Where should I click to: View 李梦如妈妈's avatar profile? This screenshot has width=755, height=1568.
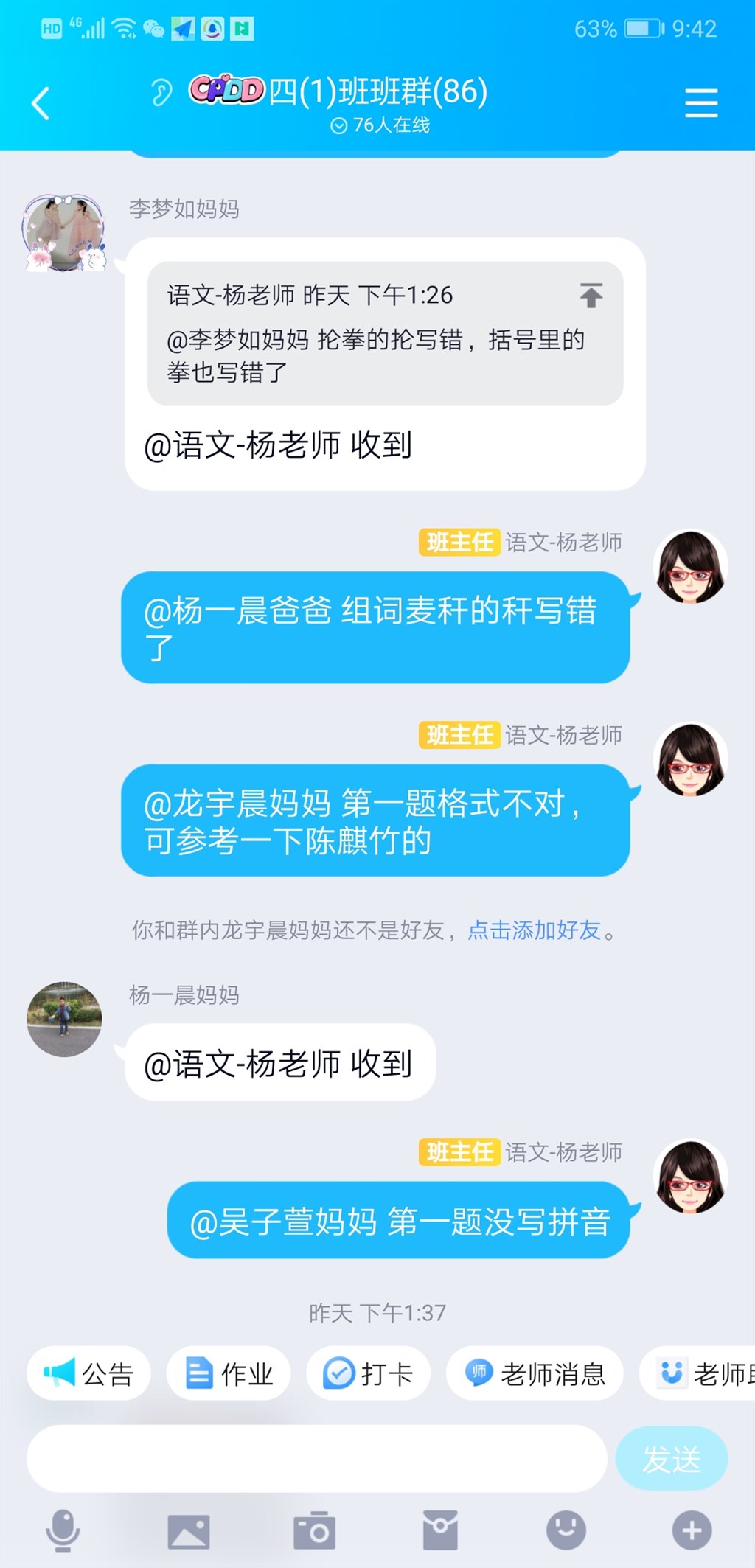64,233
